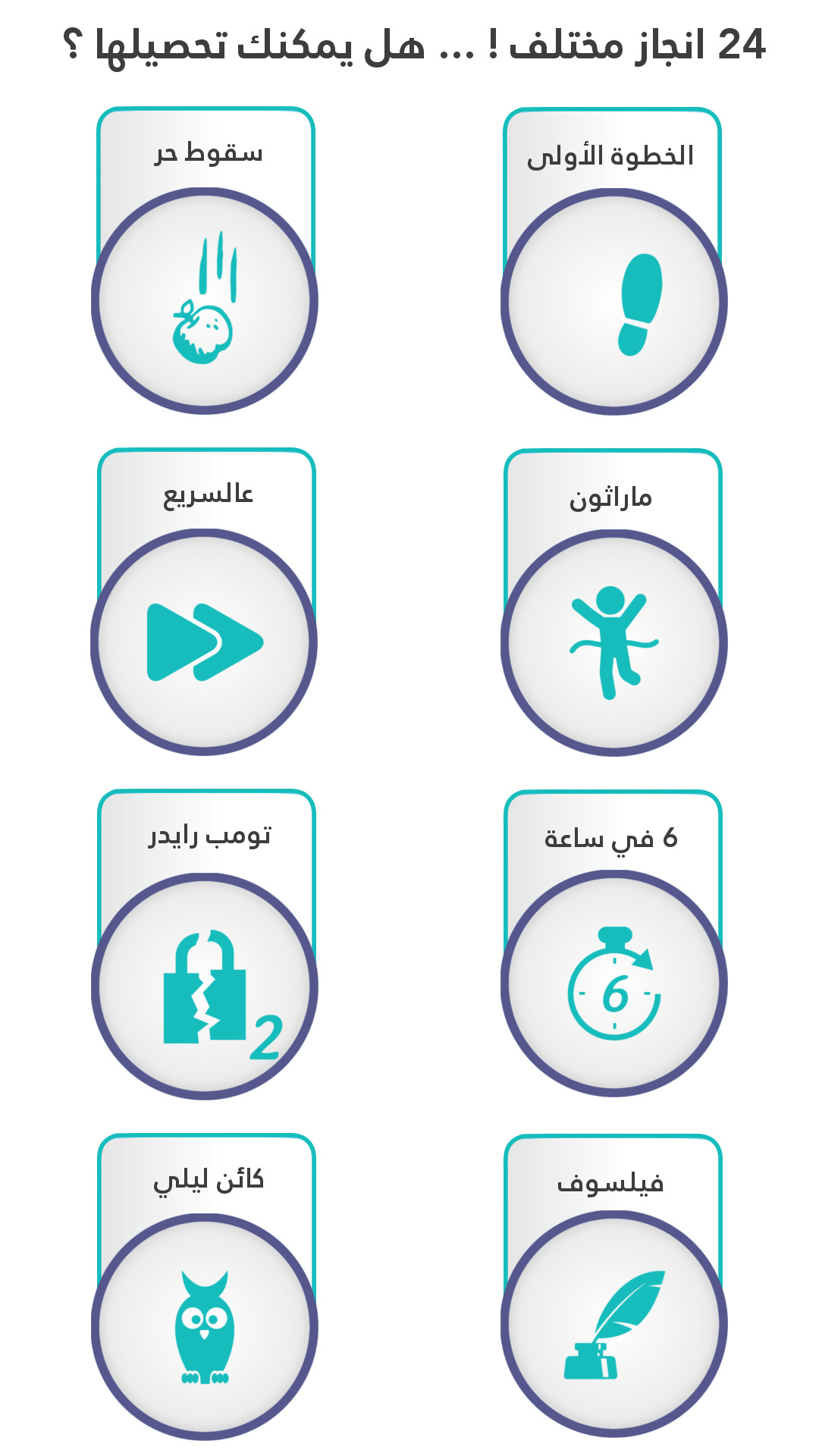This screenshot has height=1456, width=819.
Task: Open the الخطوة الأولى achievement card
Action: click(x=612, y=155)
